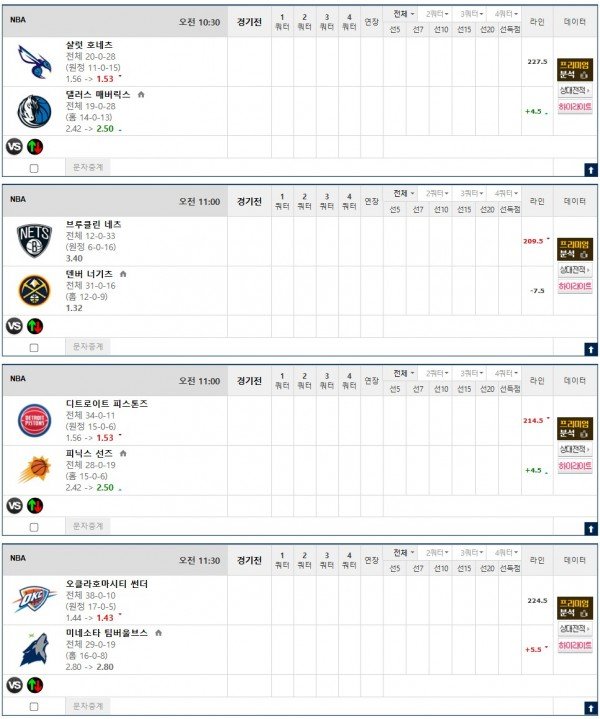Tap the up-arrow in the Hornets–Mavericks box
The height and width of the screenshot is (719, 600).
[590, 170]
